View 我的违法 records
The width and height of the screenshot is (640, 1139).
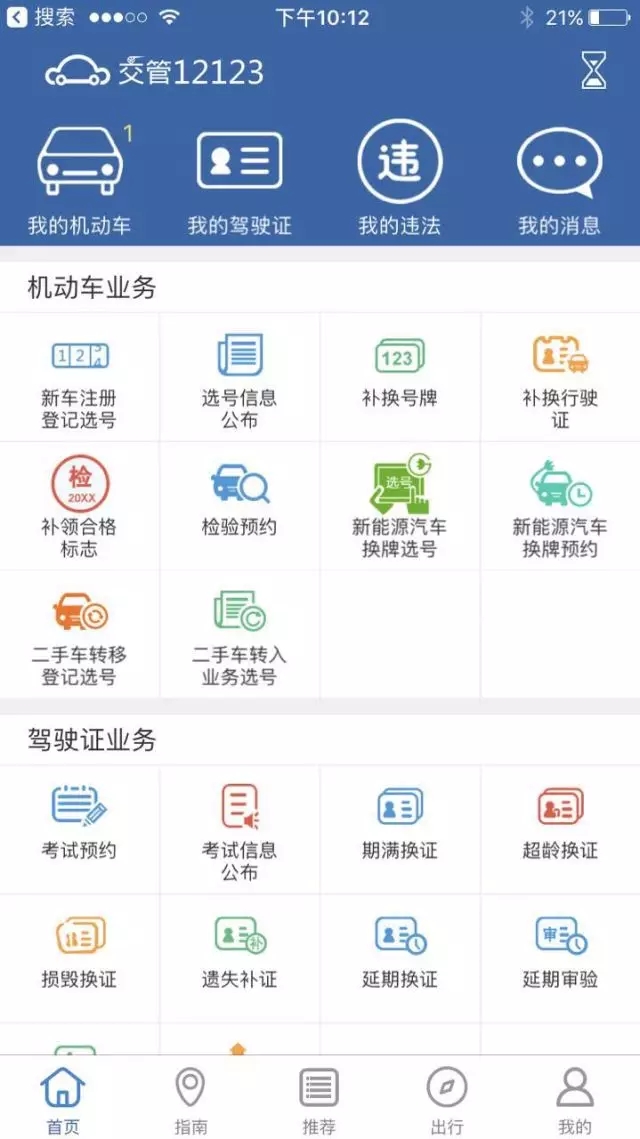point(400,182)
